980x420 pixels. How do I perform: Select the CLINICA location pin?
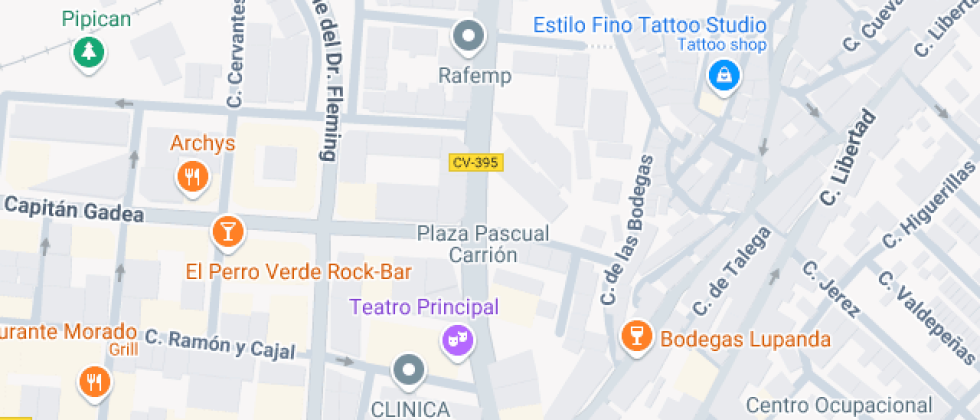click(x=409, y=371)
